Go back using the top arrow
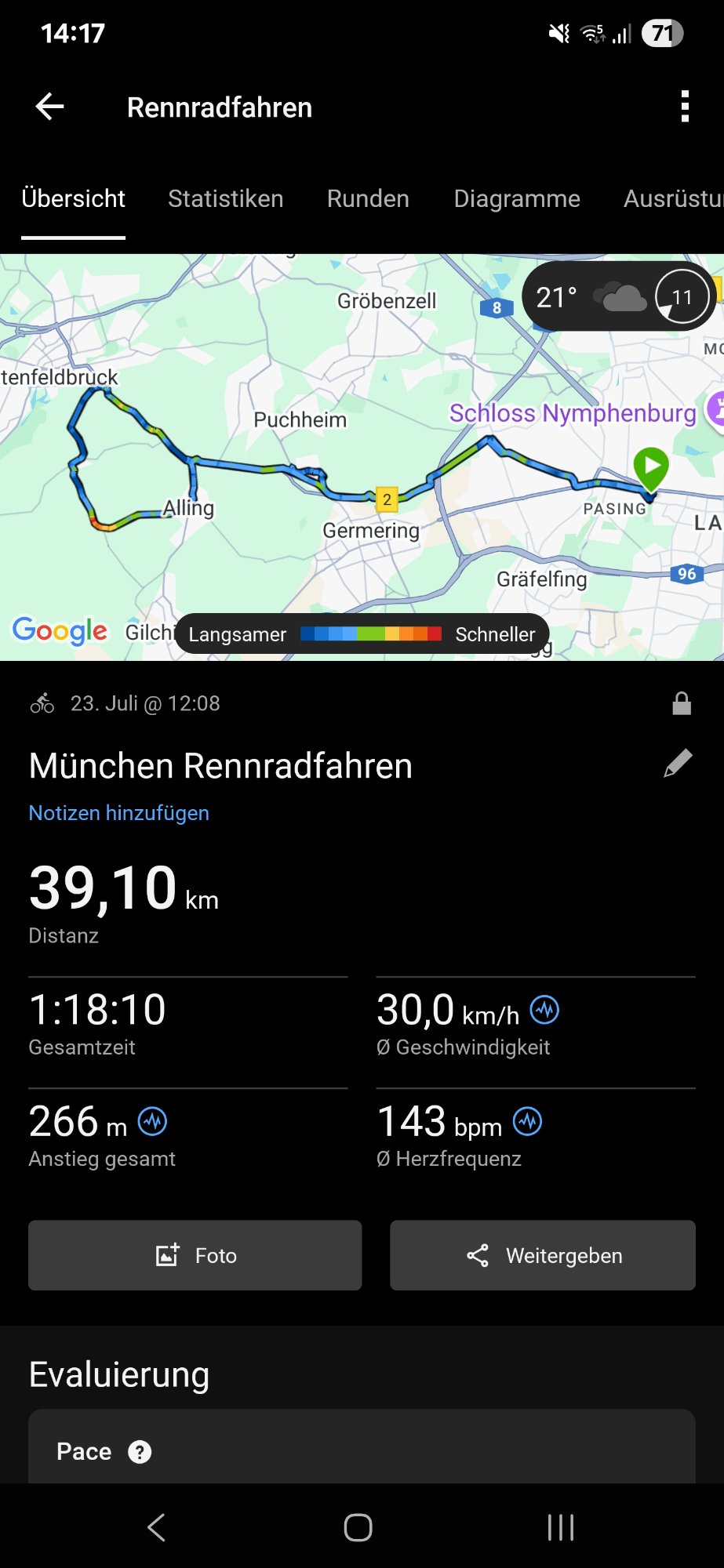Screen dimensions: 724x1568 coord(50,107)
